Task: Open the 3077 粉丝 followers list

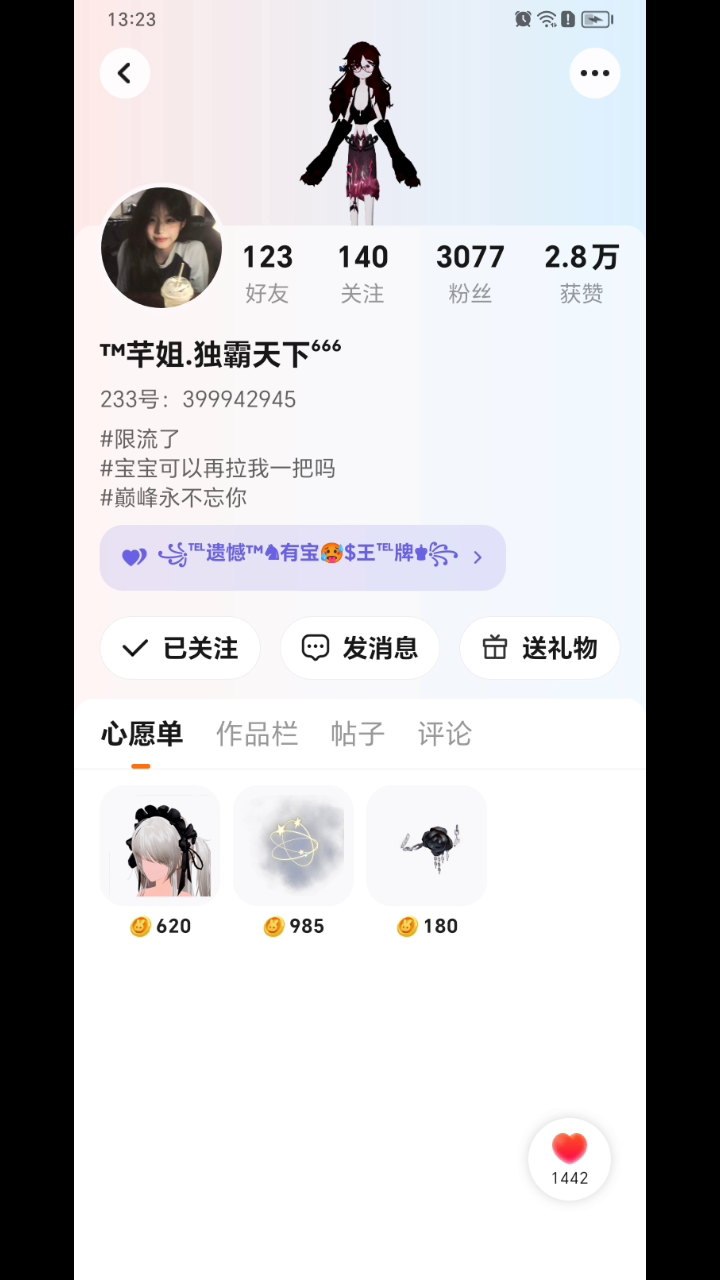Action: coord(470,272)
